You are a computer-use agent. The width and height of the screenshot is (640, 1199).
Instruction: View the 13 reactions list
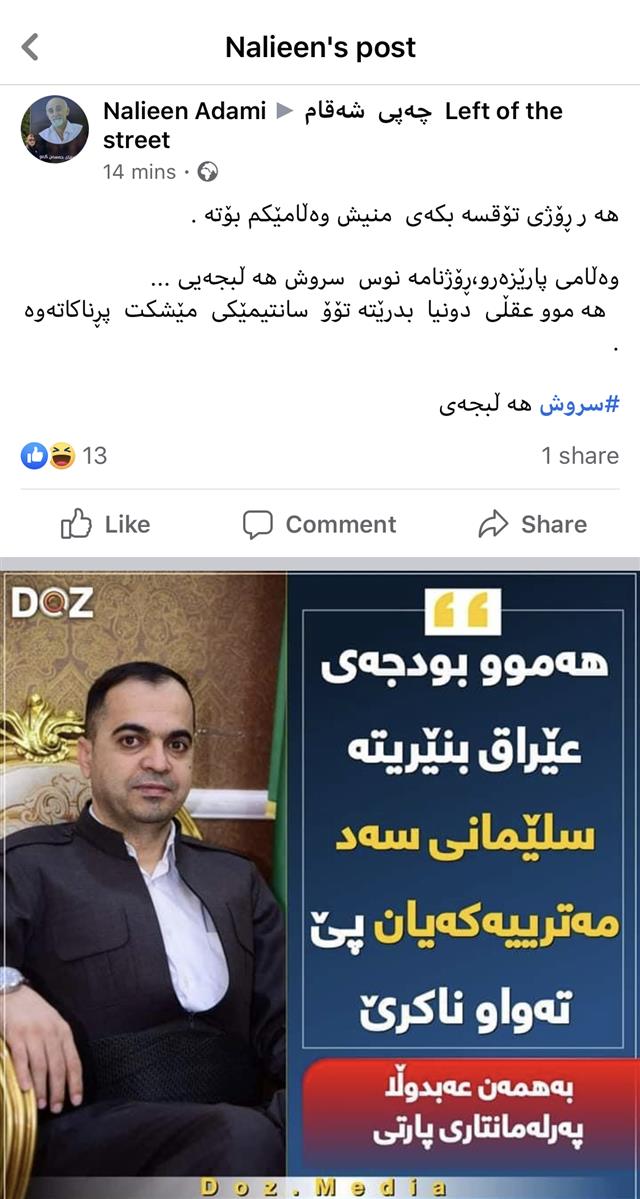(x=65, y=456)
